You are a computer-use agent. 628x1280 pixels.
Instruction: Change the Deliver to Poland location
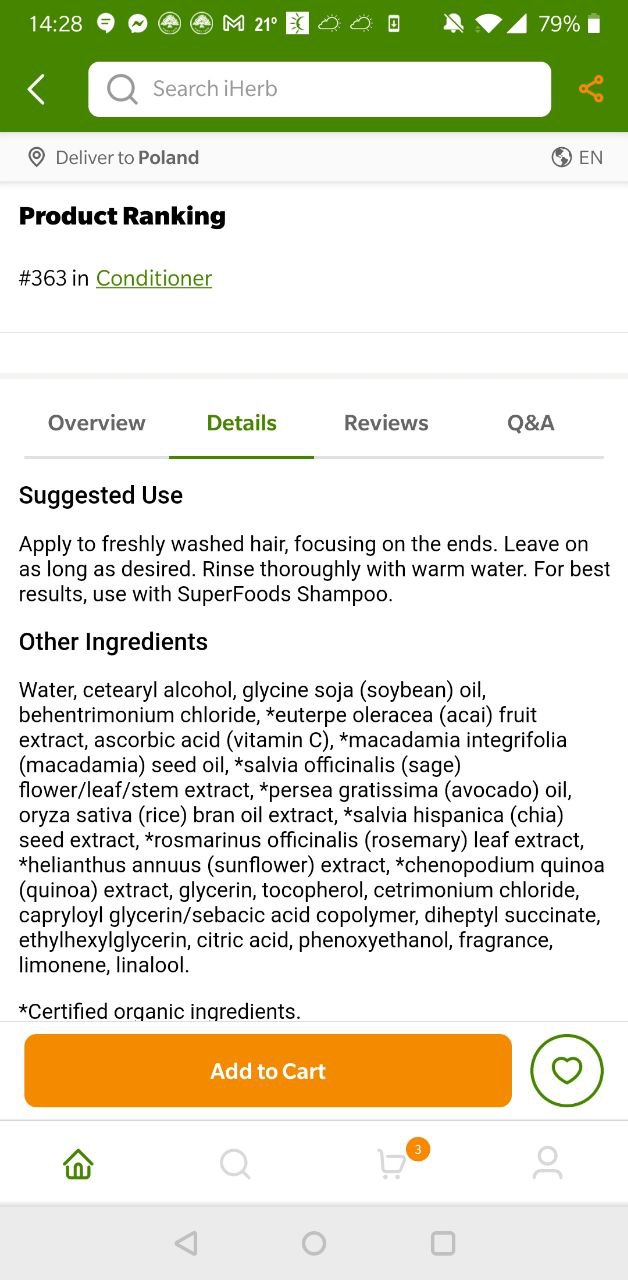tap(113, 157)
